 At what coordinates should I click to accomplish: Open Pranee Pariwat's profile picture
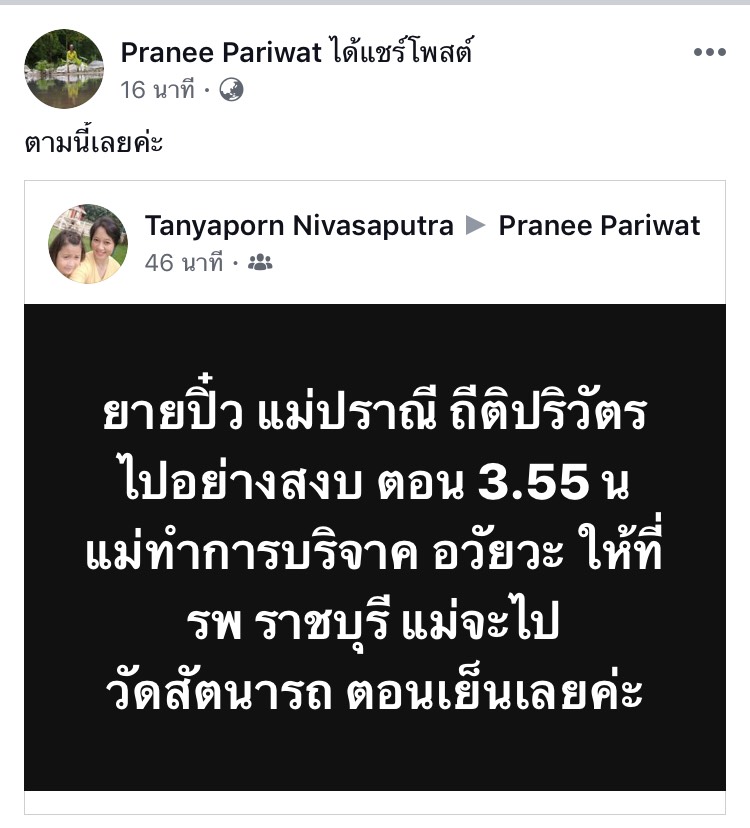click(64, 68)
